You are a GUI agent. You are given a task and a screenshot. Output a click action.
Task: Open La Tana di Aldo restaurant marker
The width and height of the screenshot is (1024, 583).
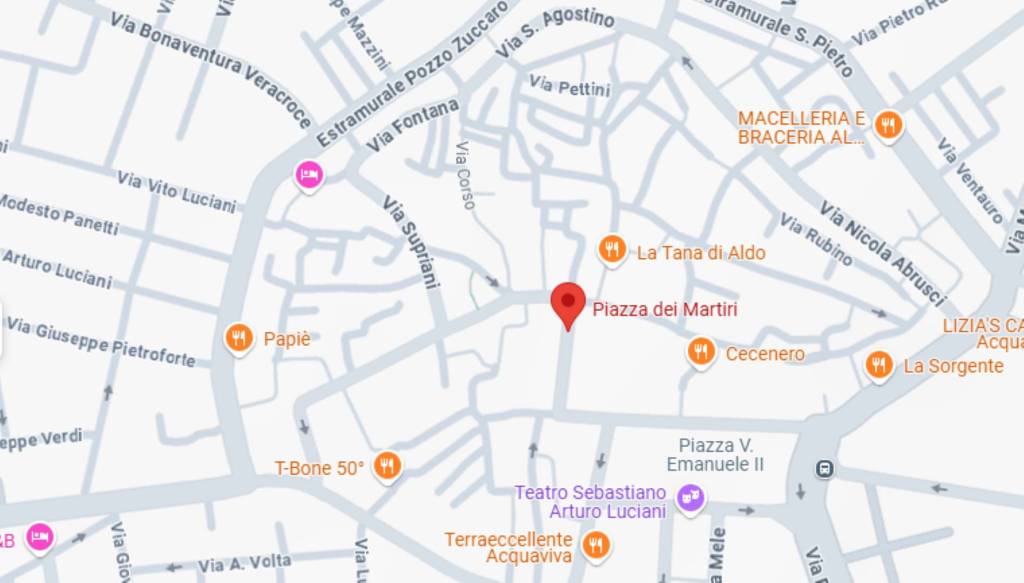point(612,249)
